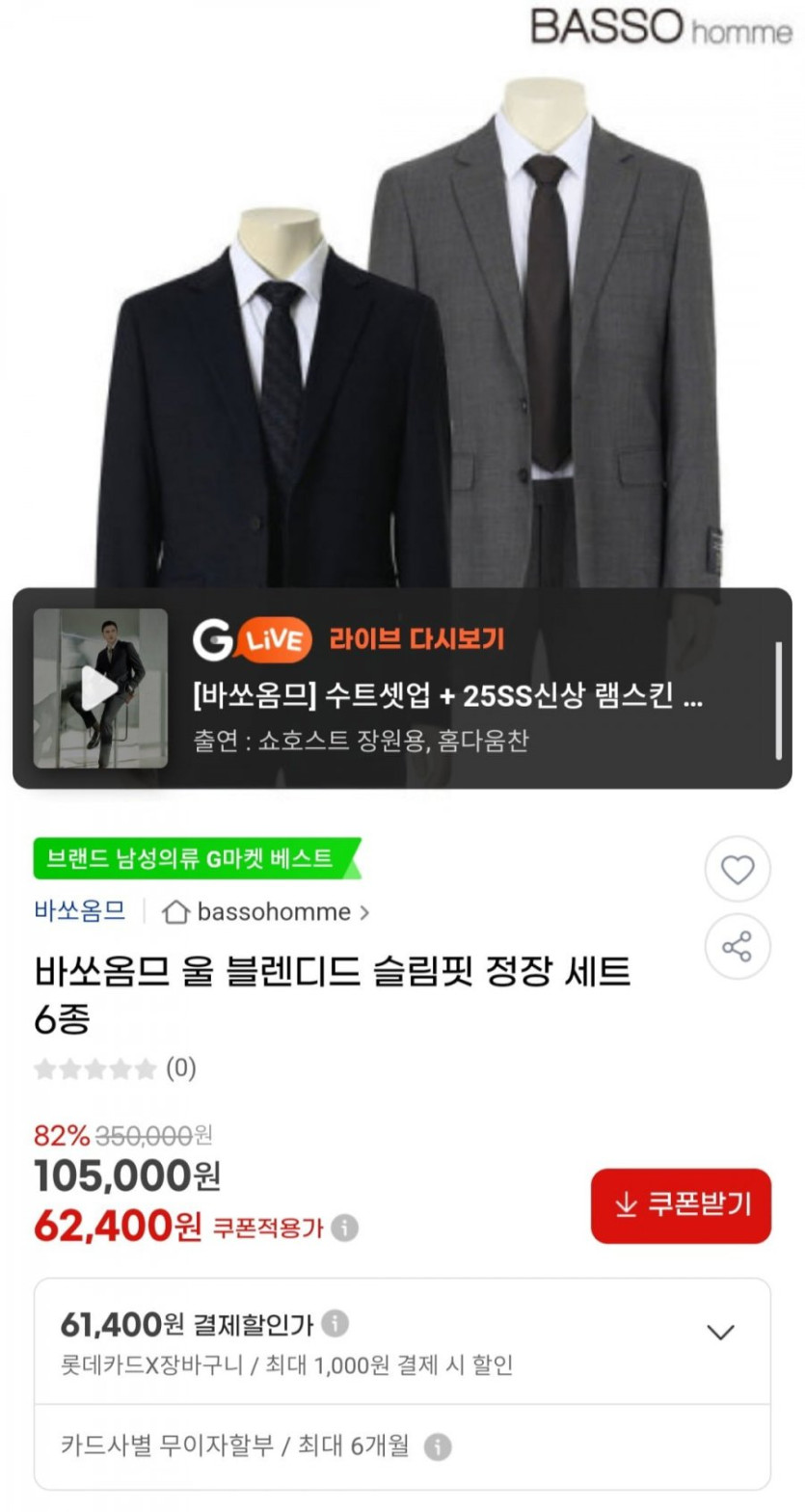Show info for 무이자할부 installments
This screenshot has width=805, height=1512.
438,1446
